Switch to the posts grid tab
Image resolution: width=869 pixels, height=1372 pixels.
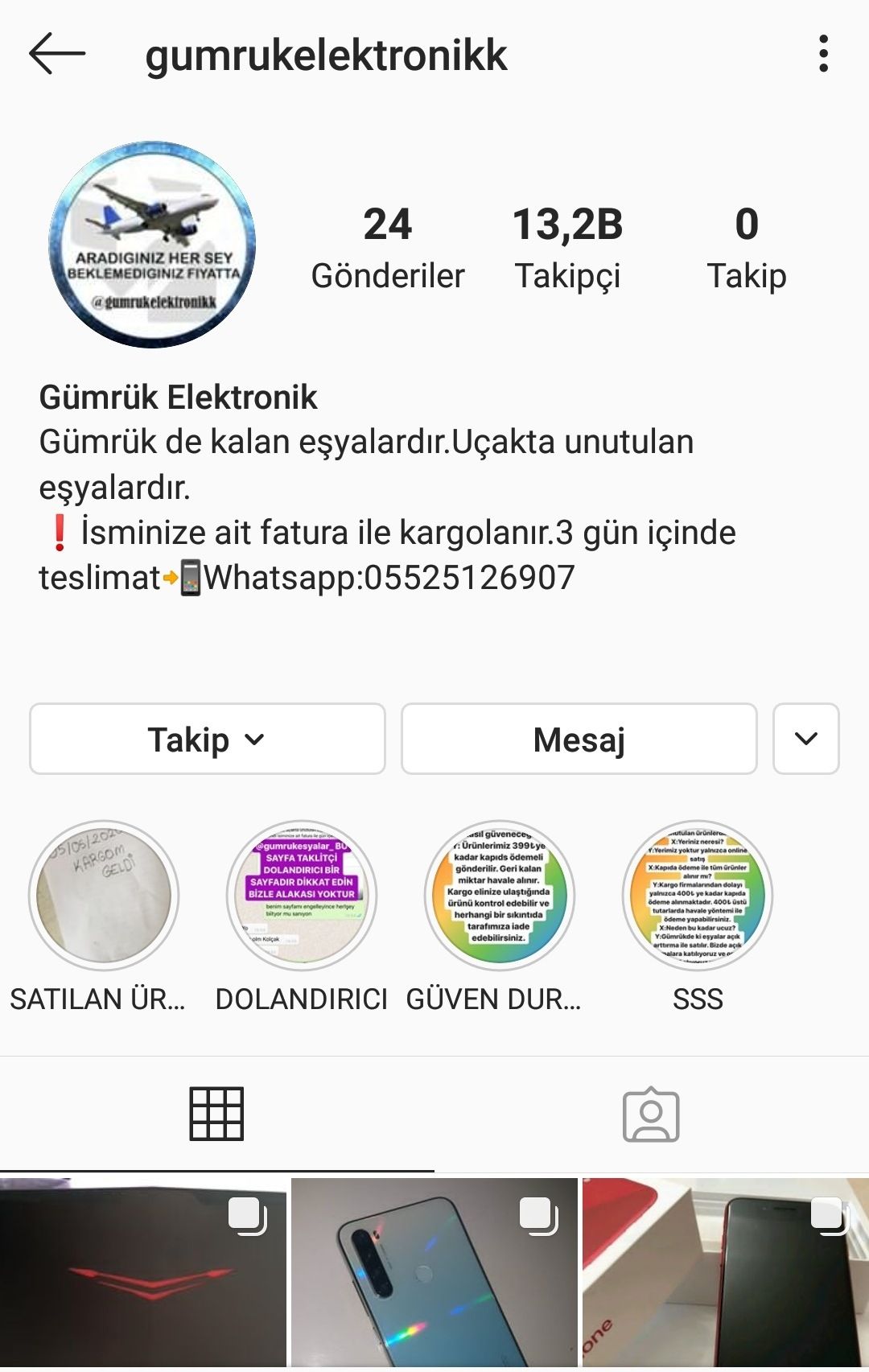coord(216,1114)
